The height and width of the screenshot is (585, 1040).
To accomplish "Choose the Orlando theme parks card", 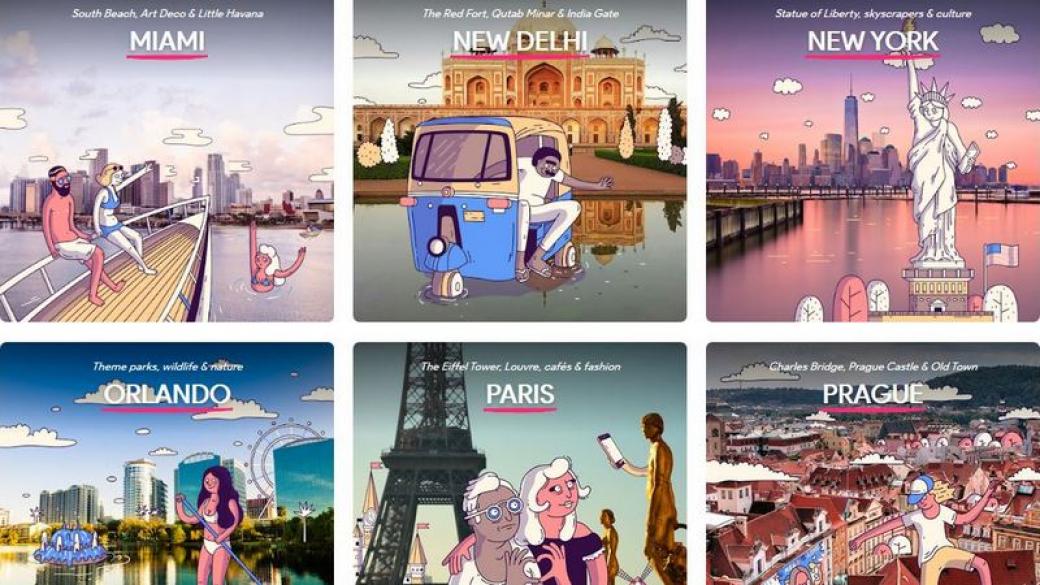I will 166,463.
